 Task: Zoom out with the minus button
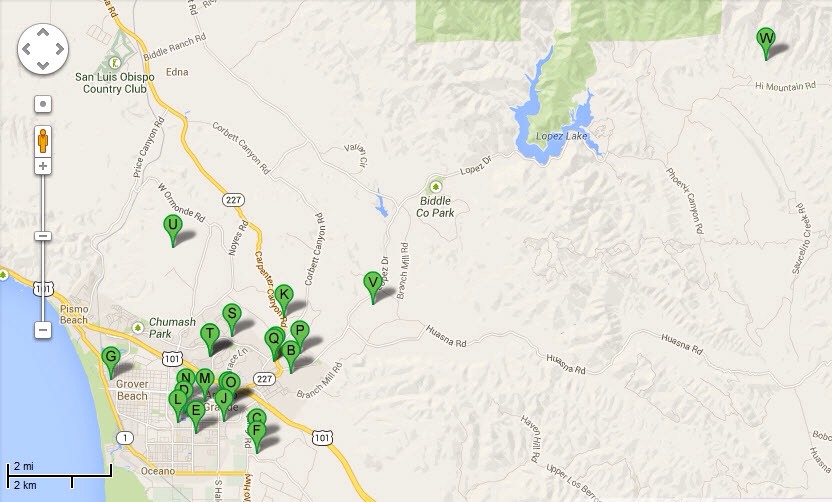tap(43, 329)
